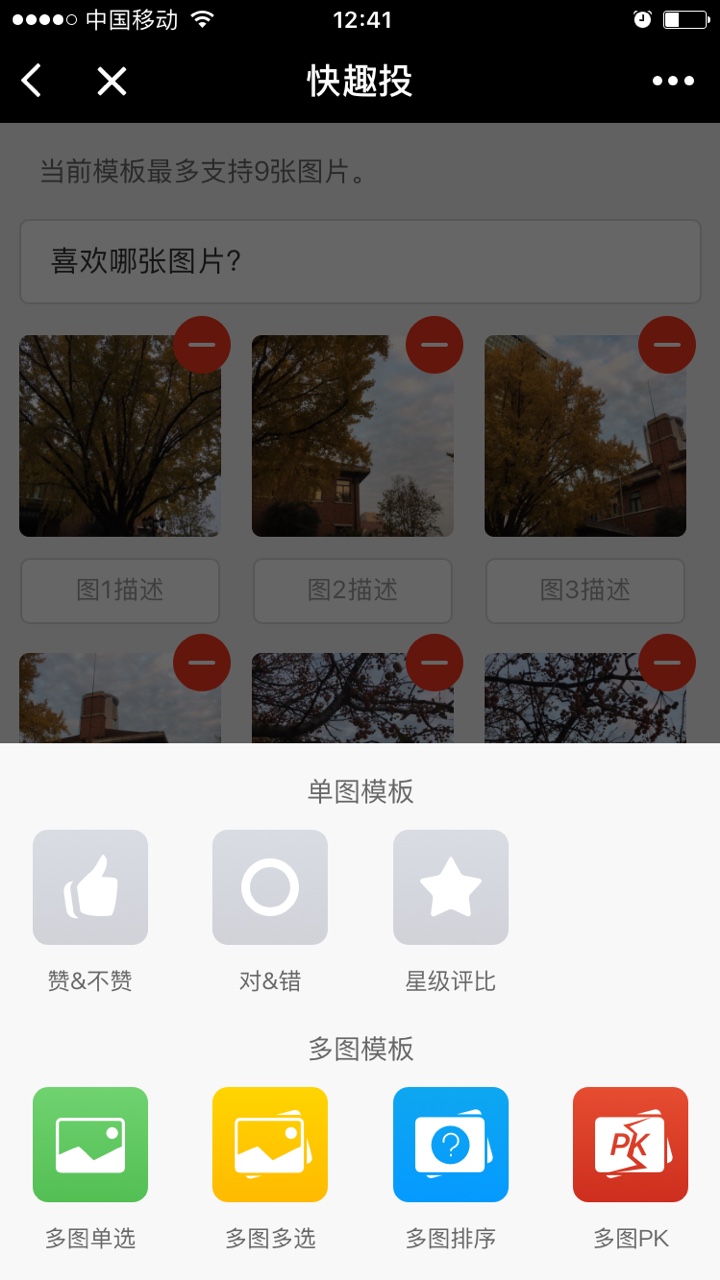Edit the 图2描述 description field
The height and width of the screenshot is (1280, 720).
(x=353, y=590)
